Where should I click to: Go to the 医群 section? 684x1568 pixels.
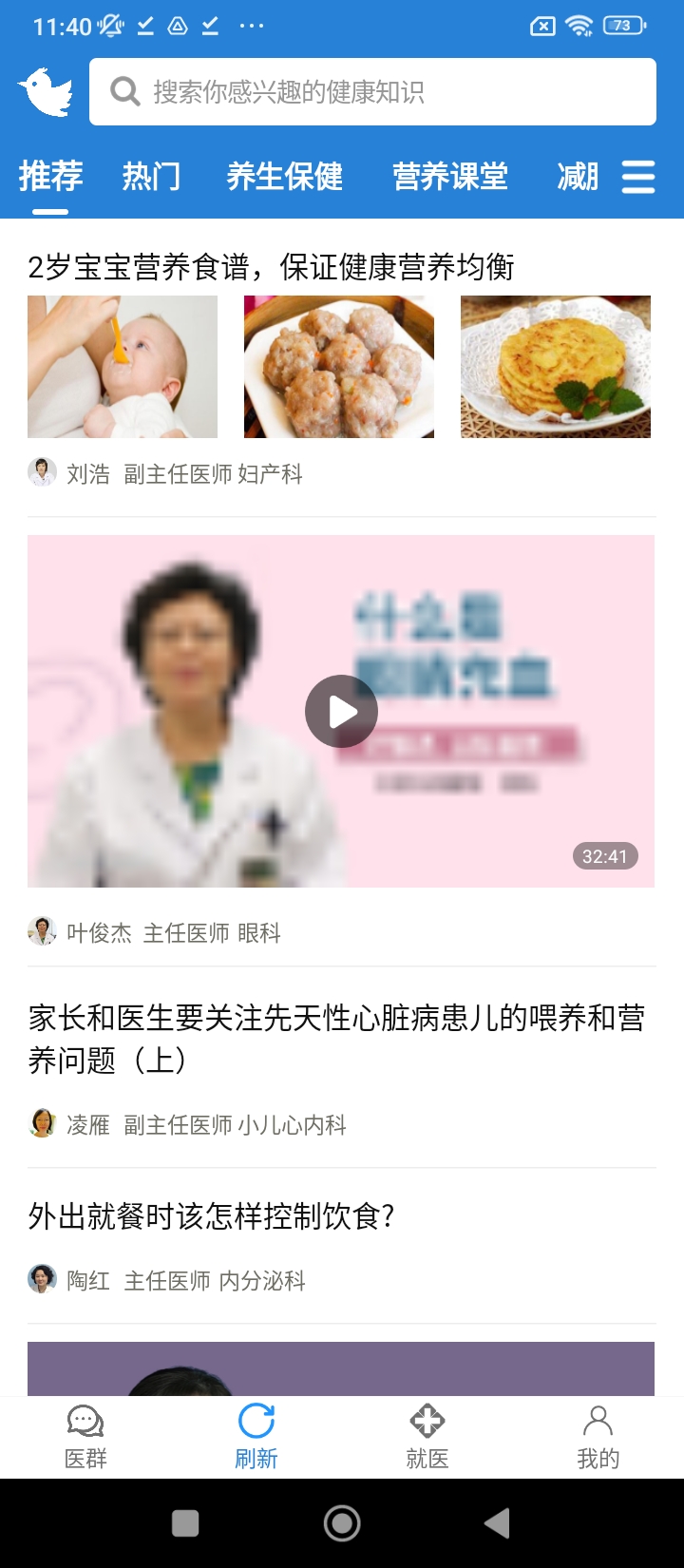(85, 1437)
